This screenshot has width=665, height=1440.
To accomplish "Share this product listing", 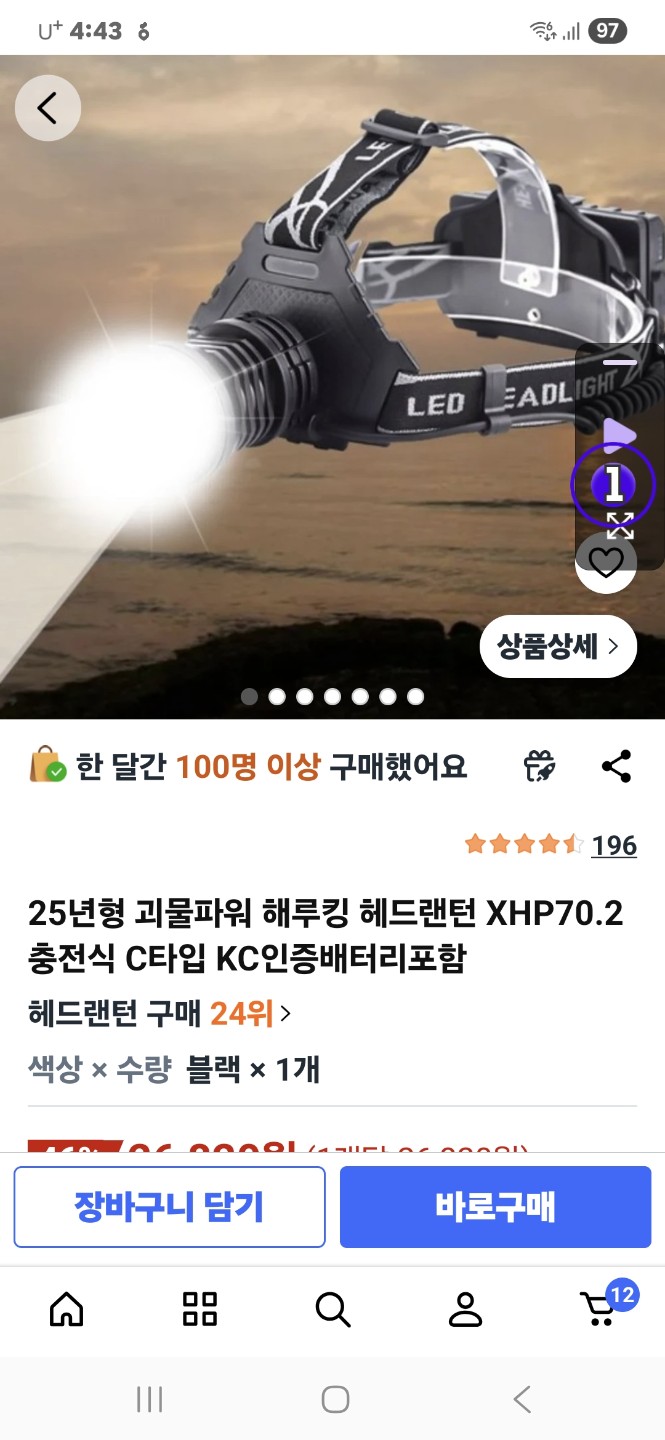I will [x=616, y=767].
